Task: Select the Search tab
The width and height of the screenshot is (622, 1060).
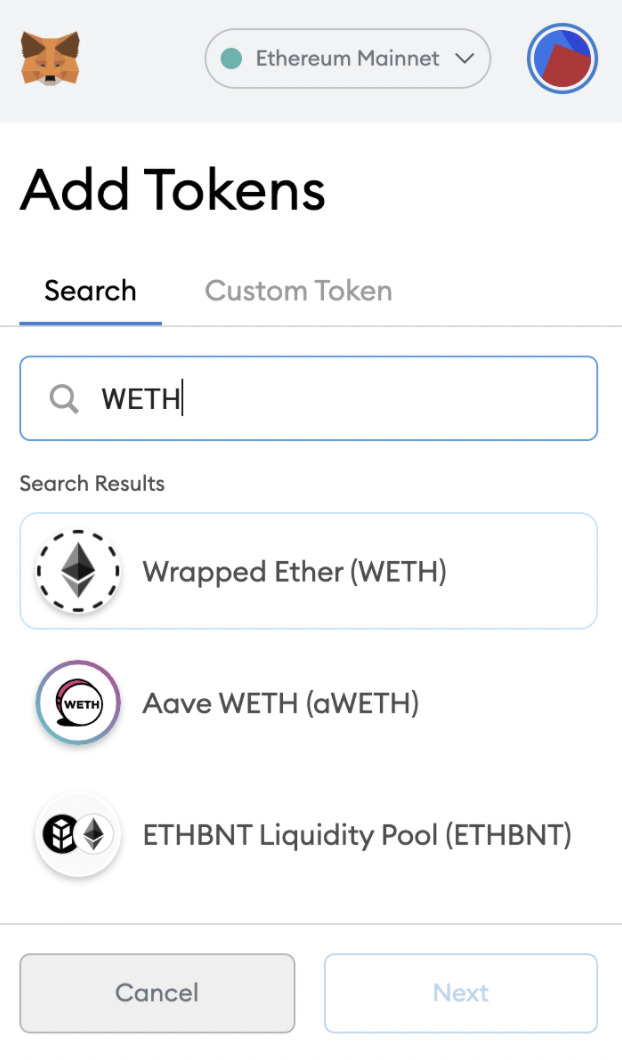Action: click(x=91, y=291)
